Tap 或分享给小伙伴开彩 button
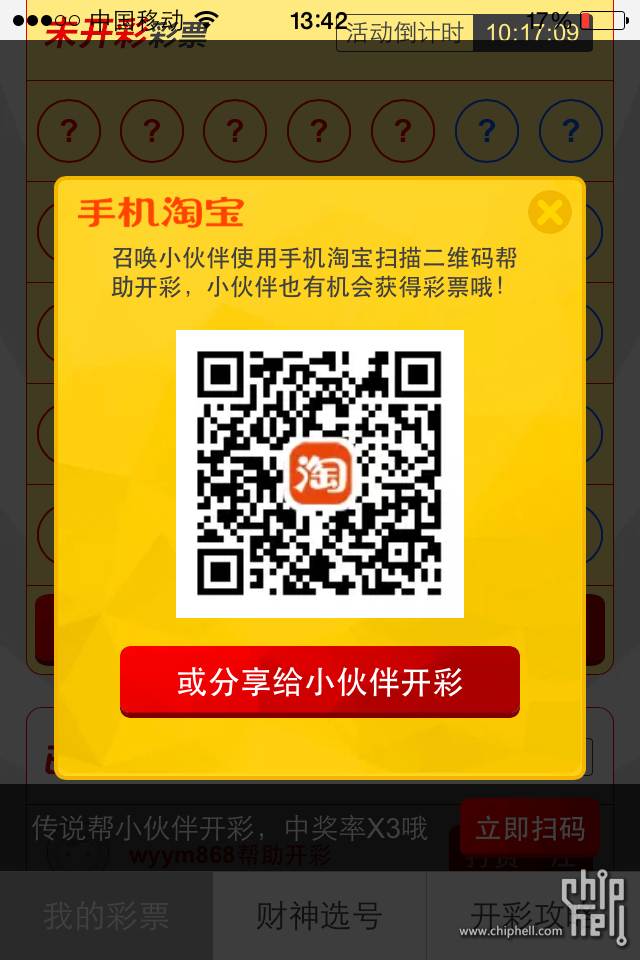640x960 pixels. click(x=320, y=682)
